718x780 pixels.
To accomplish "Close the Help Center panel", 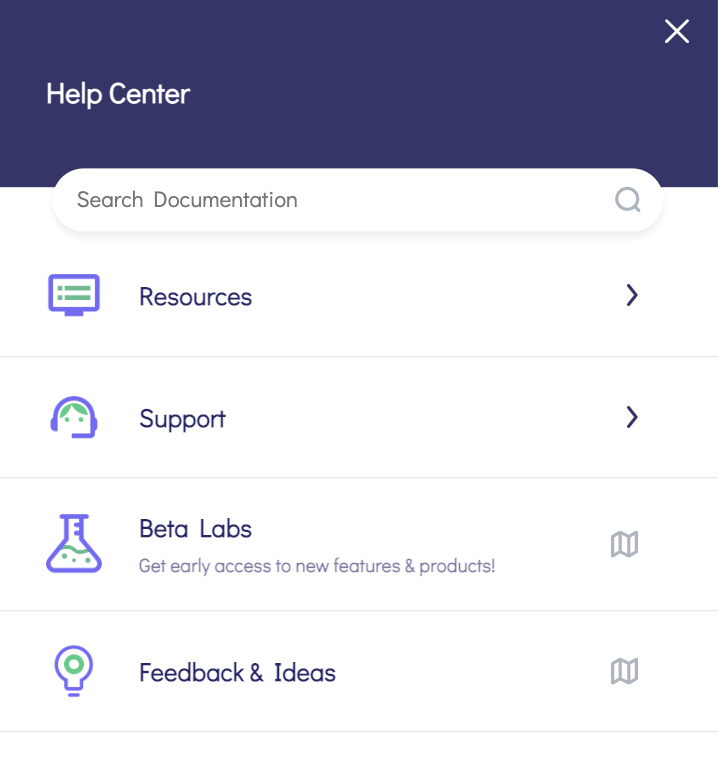I will 677,31.
